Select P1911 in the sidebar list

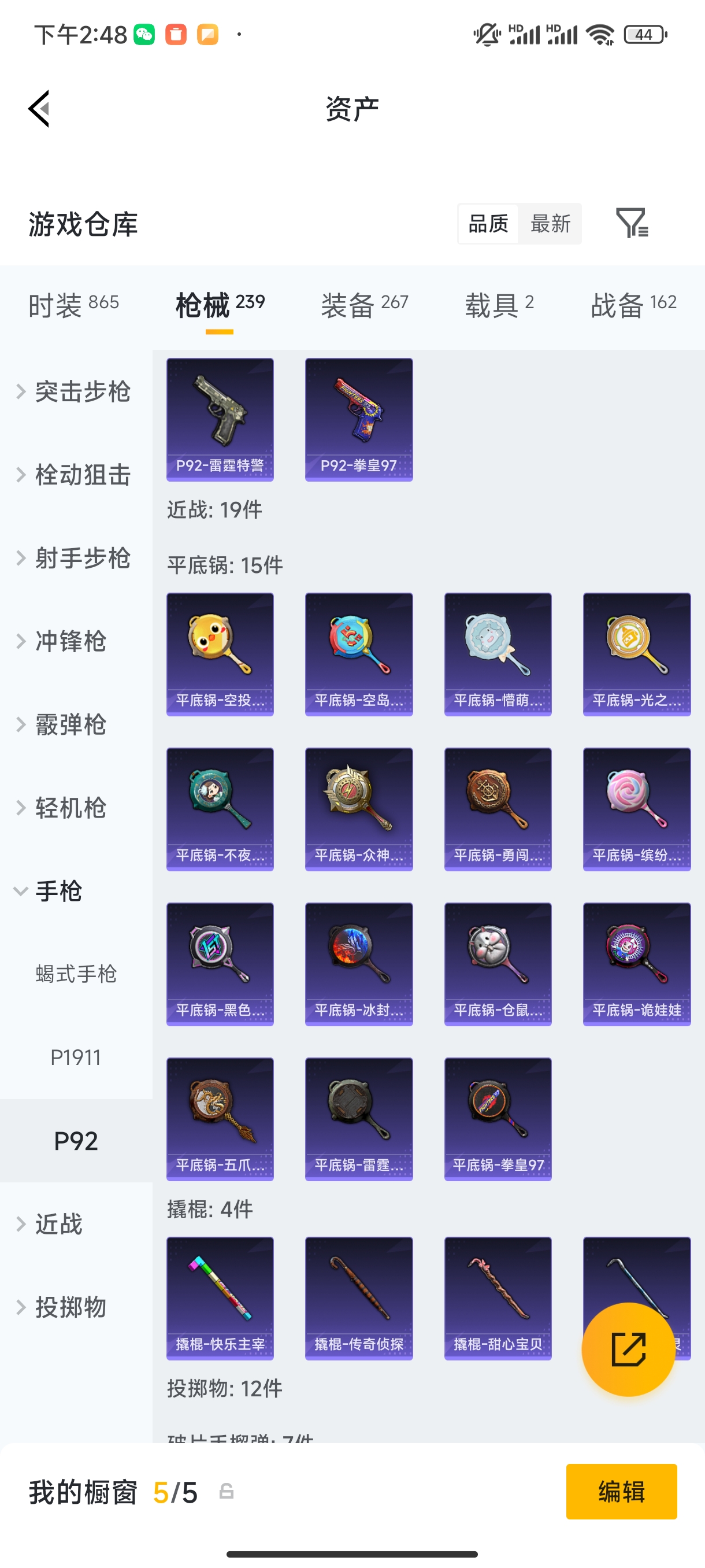coord(76,1057)
